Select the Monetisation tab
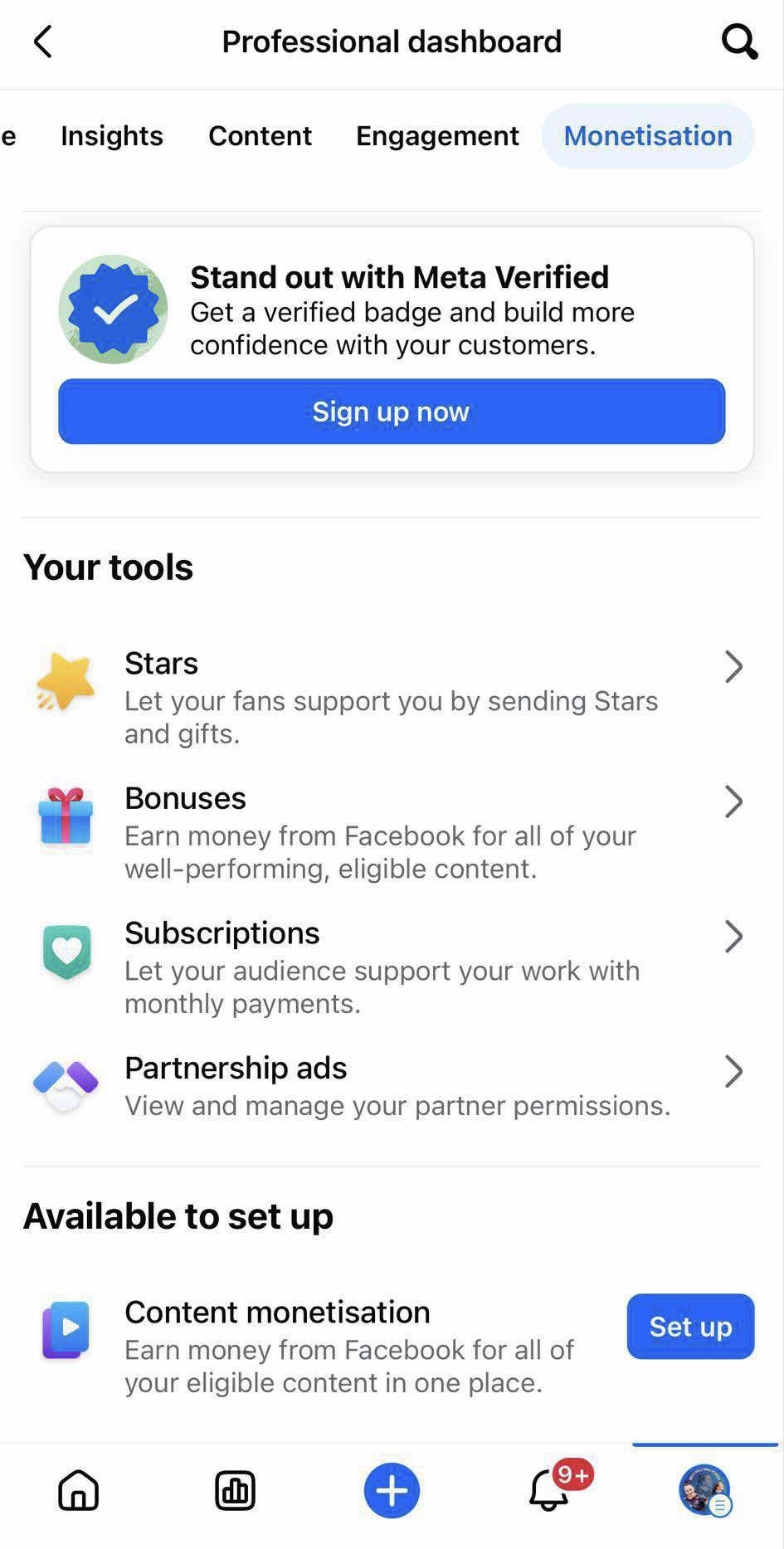The width and height of the screenshot is (784, 1549). tap(648, 136)
